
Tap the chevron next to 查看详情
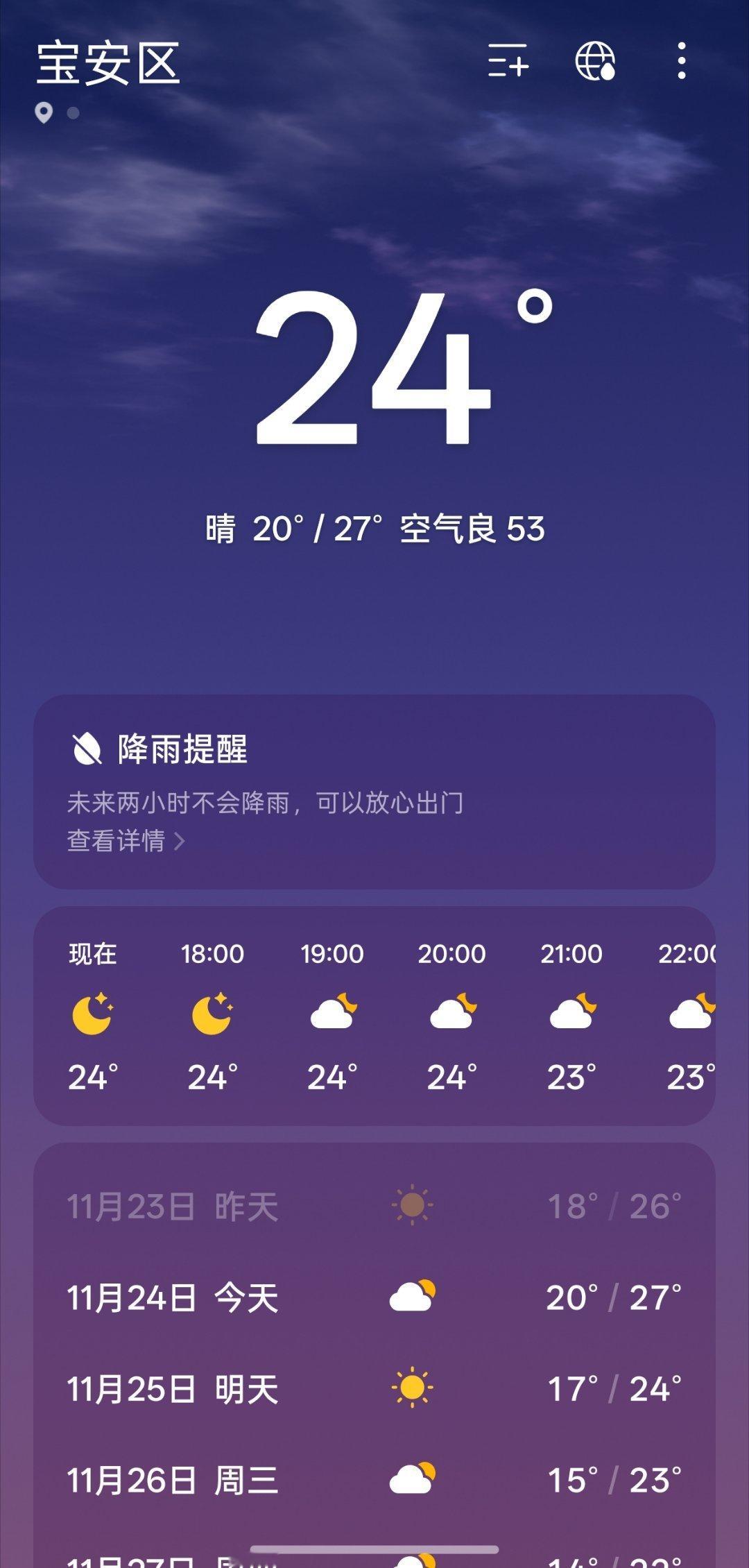[x=182, y=840]
